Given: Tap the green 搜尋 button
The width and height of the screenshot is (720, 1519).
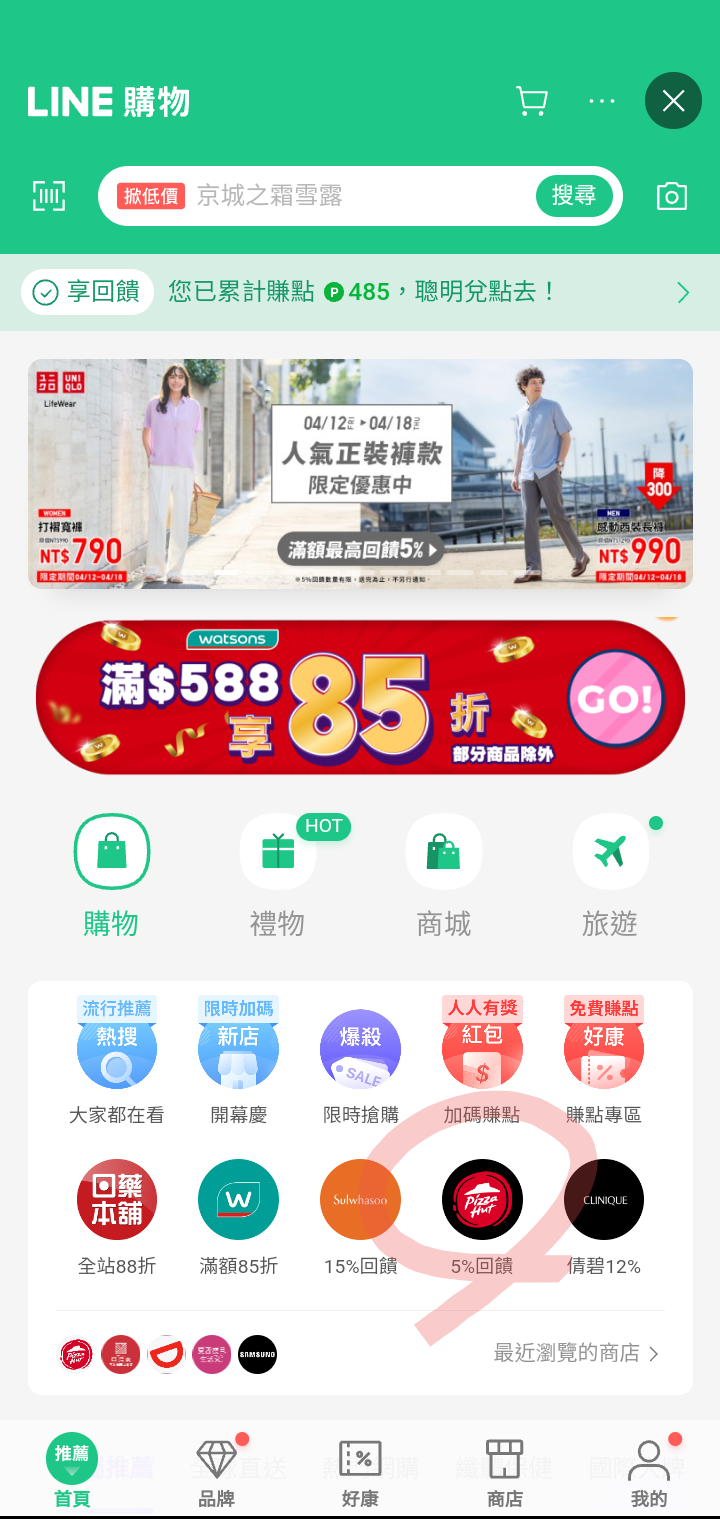Looking at the screenshot, I should (574, 196).
